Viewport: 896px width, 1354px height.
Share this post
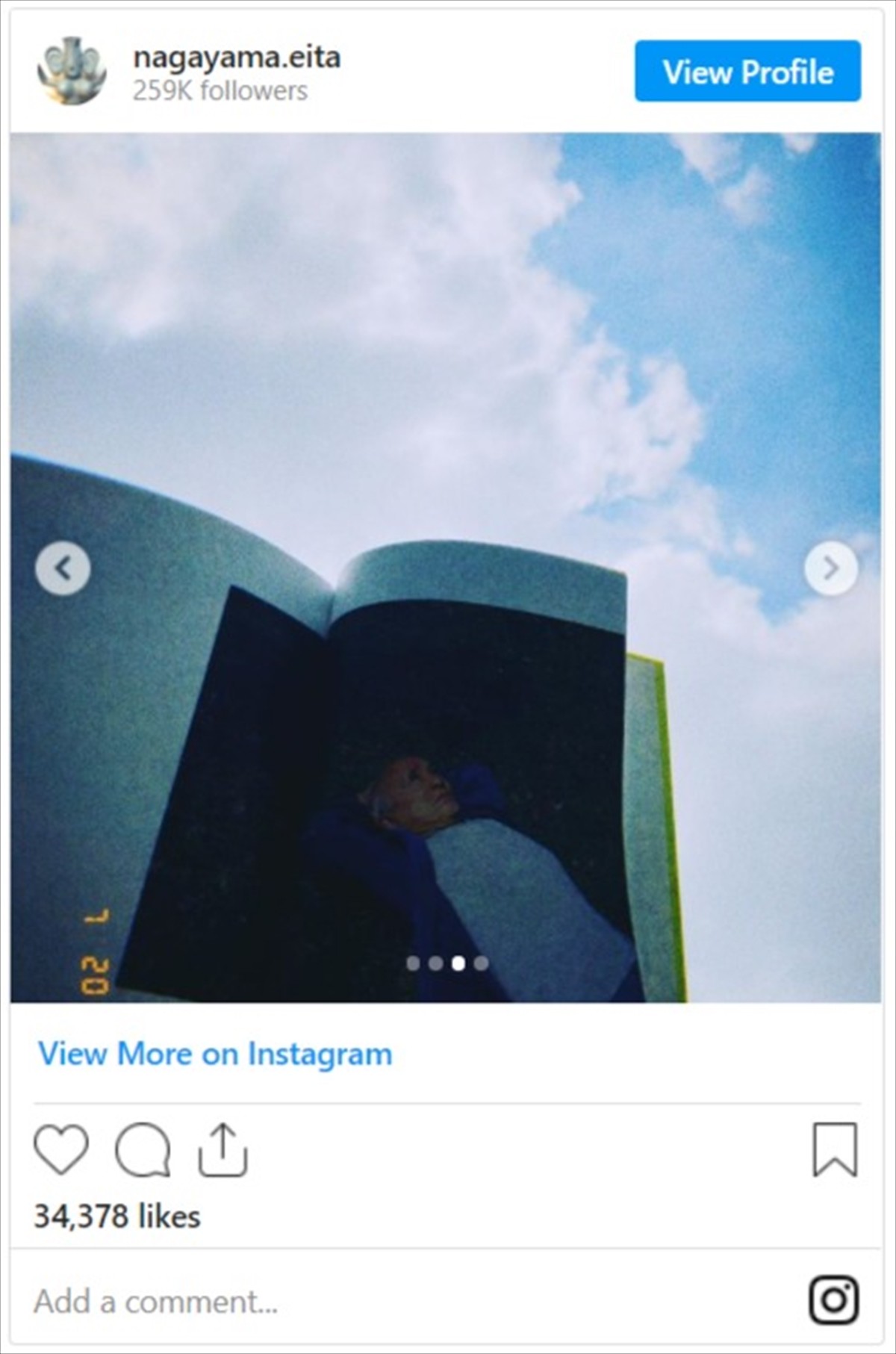223,1149
